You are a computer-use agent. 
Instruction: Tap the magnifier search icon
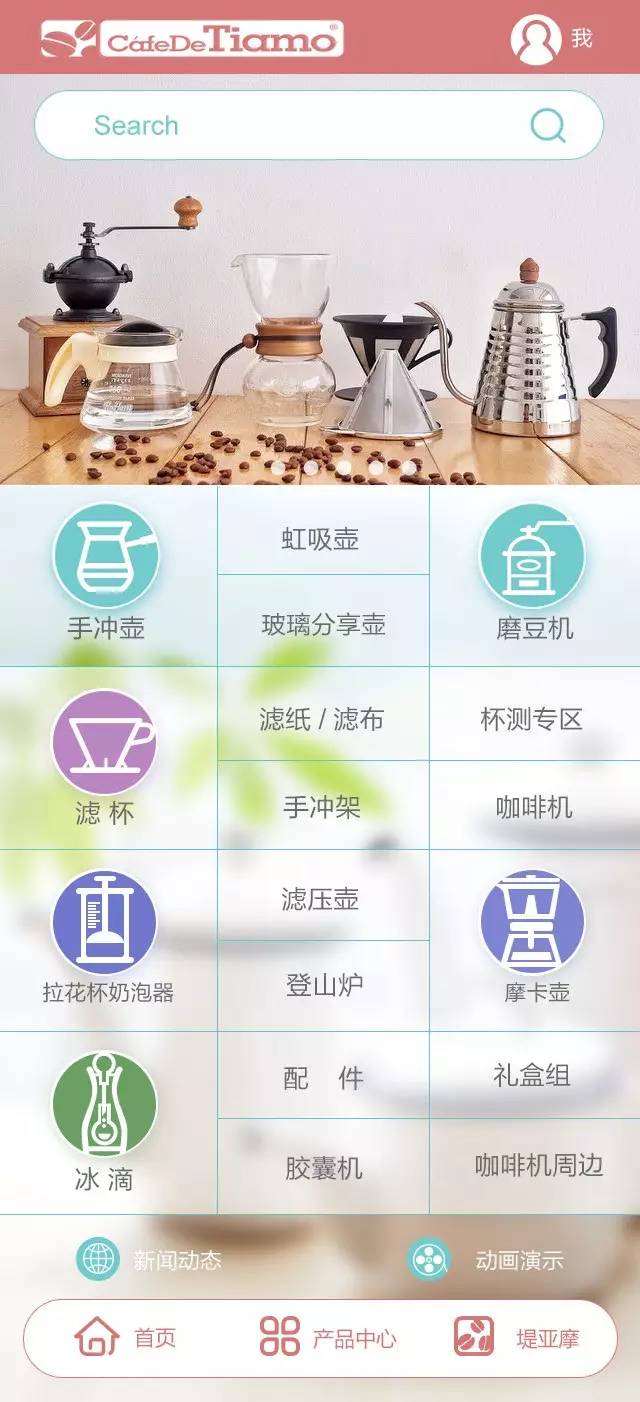click(547, 126)
